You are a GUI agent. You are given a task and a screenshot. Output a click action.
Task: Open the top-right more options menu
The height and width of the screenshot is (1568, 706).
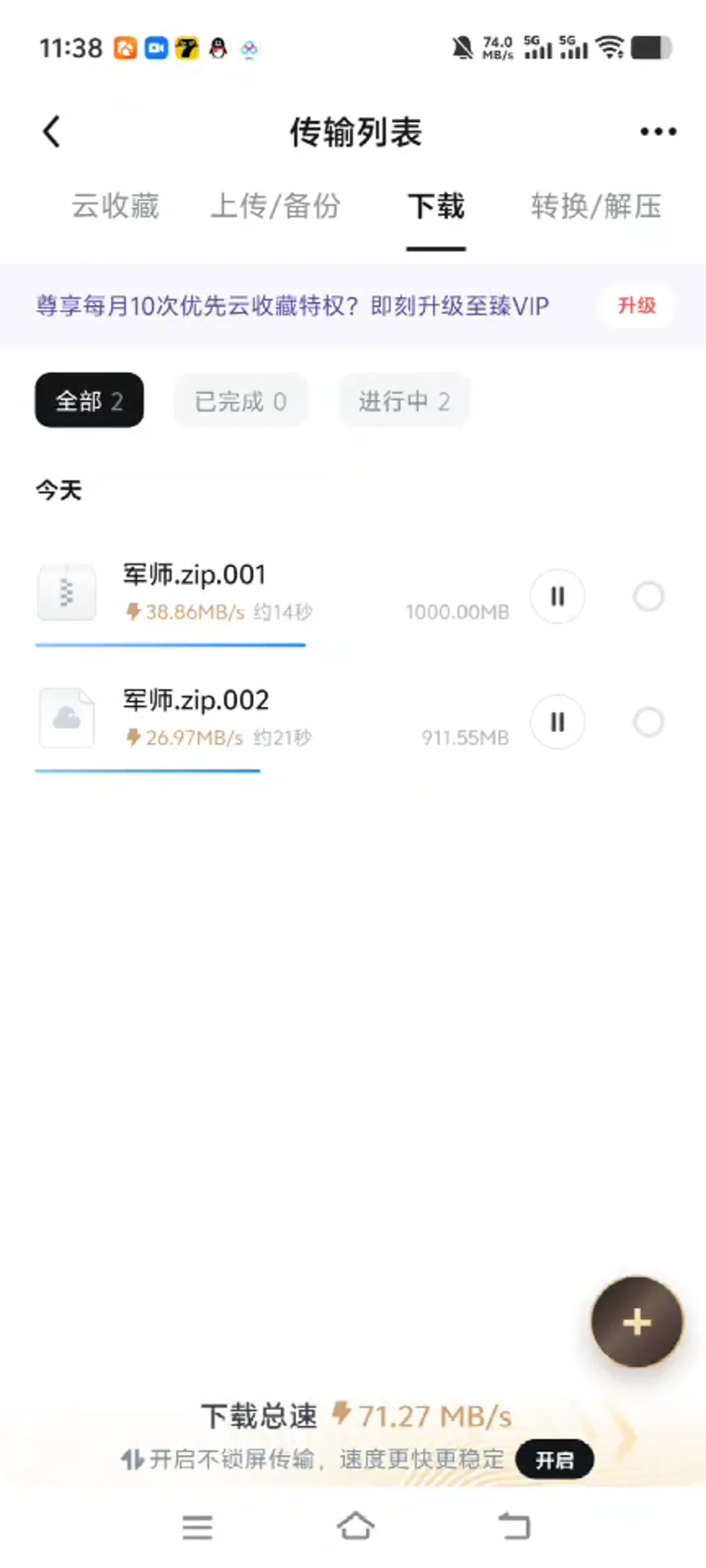[656, 131]
